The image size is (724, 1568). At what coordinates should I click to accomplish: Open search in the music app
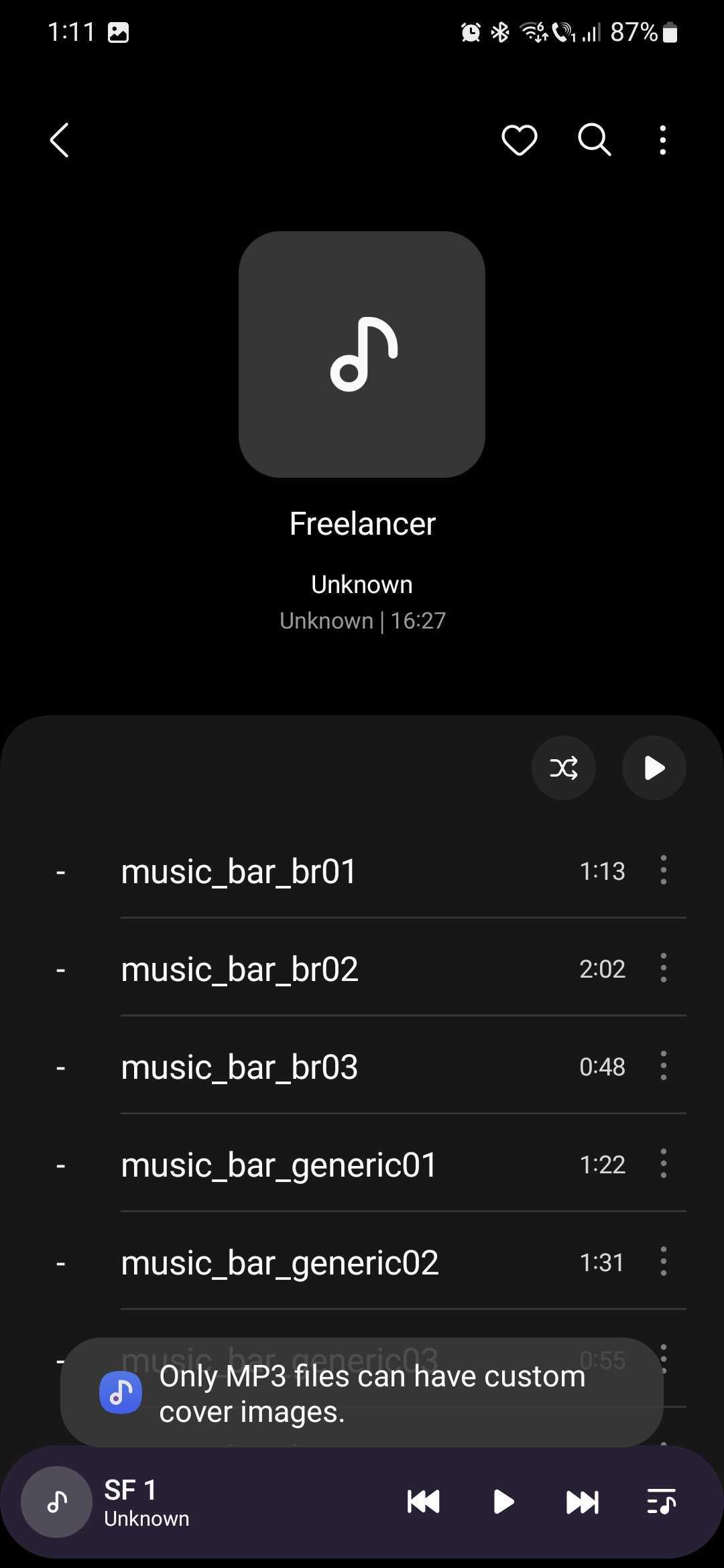pyautogui.click(x=594, y=140)
